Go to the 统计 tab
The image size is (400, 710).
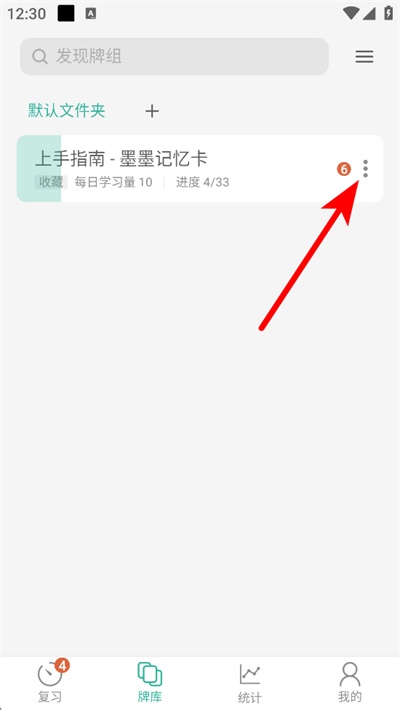(250, 683)
